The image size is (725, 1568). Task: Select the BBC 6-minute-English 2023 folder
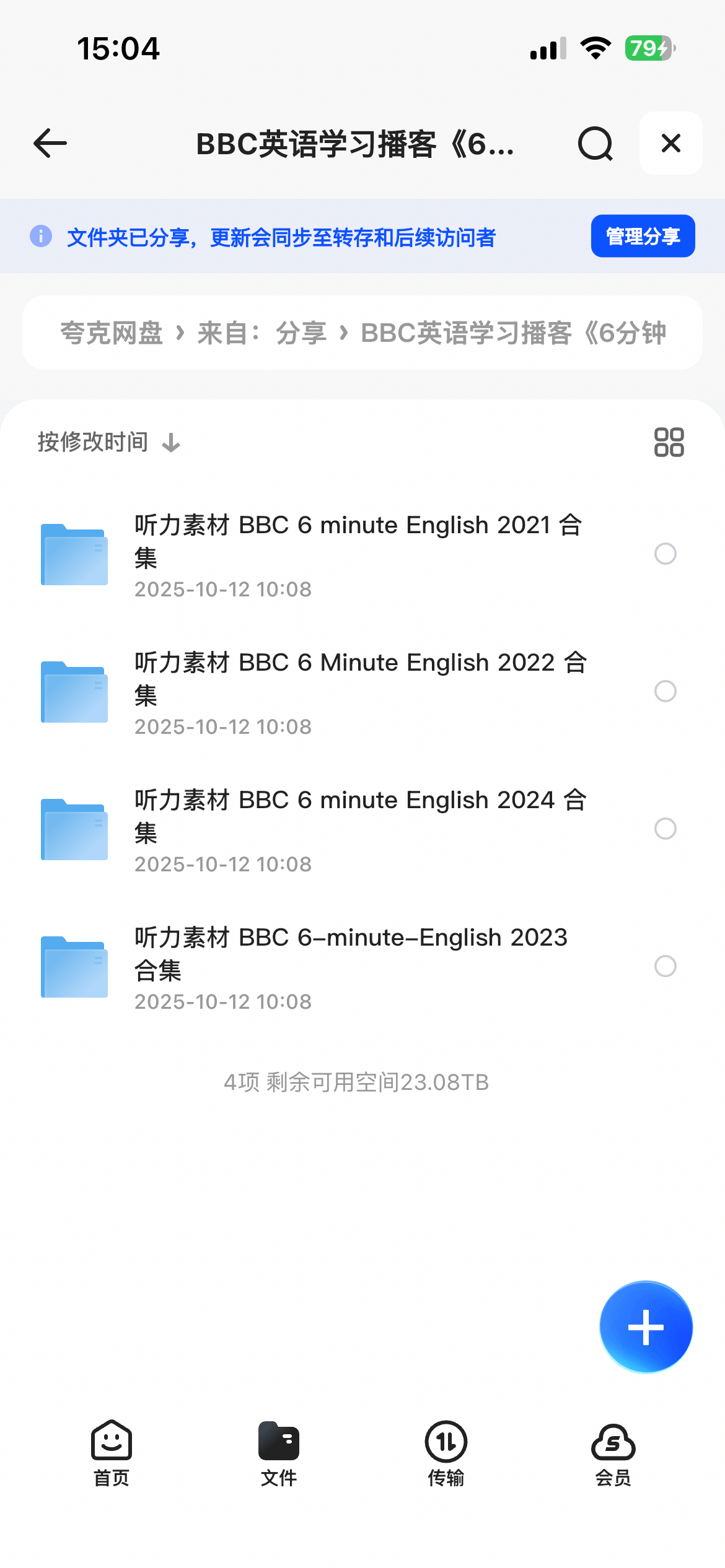click(x=665, y=966)
